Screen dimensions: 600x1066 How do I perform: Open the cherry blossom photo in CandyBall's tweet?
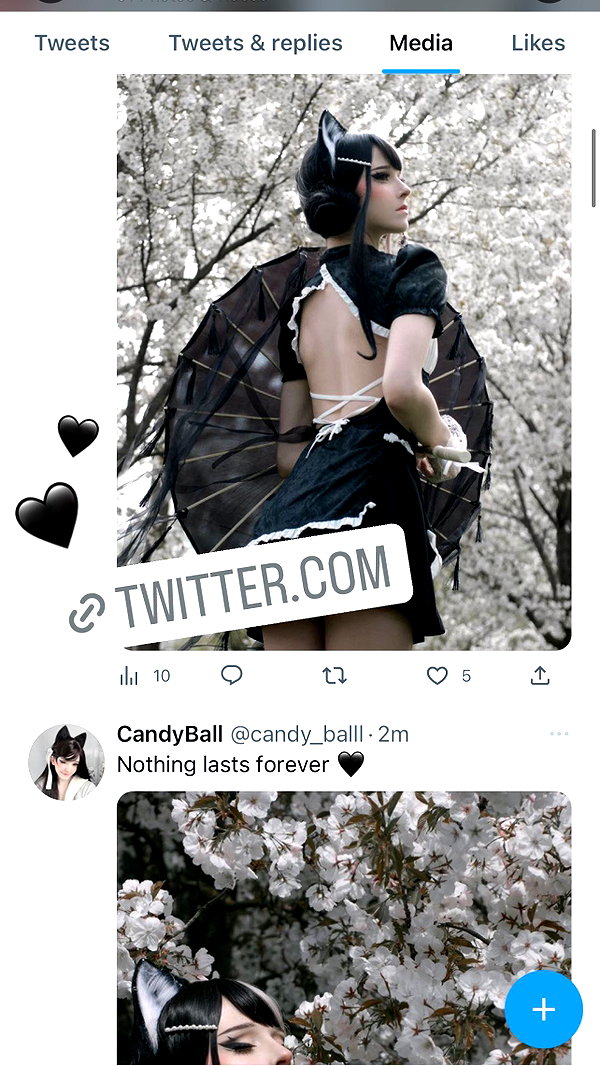(344, 928)
